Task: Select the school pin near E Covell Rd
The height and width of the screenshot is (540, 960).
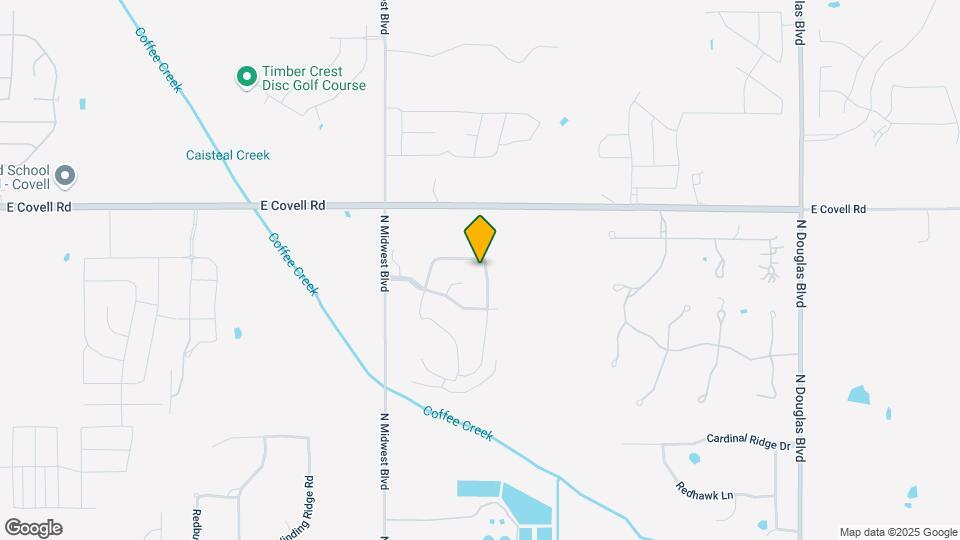Action: click(66, 177)
